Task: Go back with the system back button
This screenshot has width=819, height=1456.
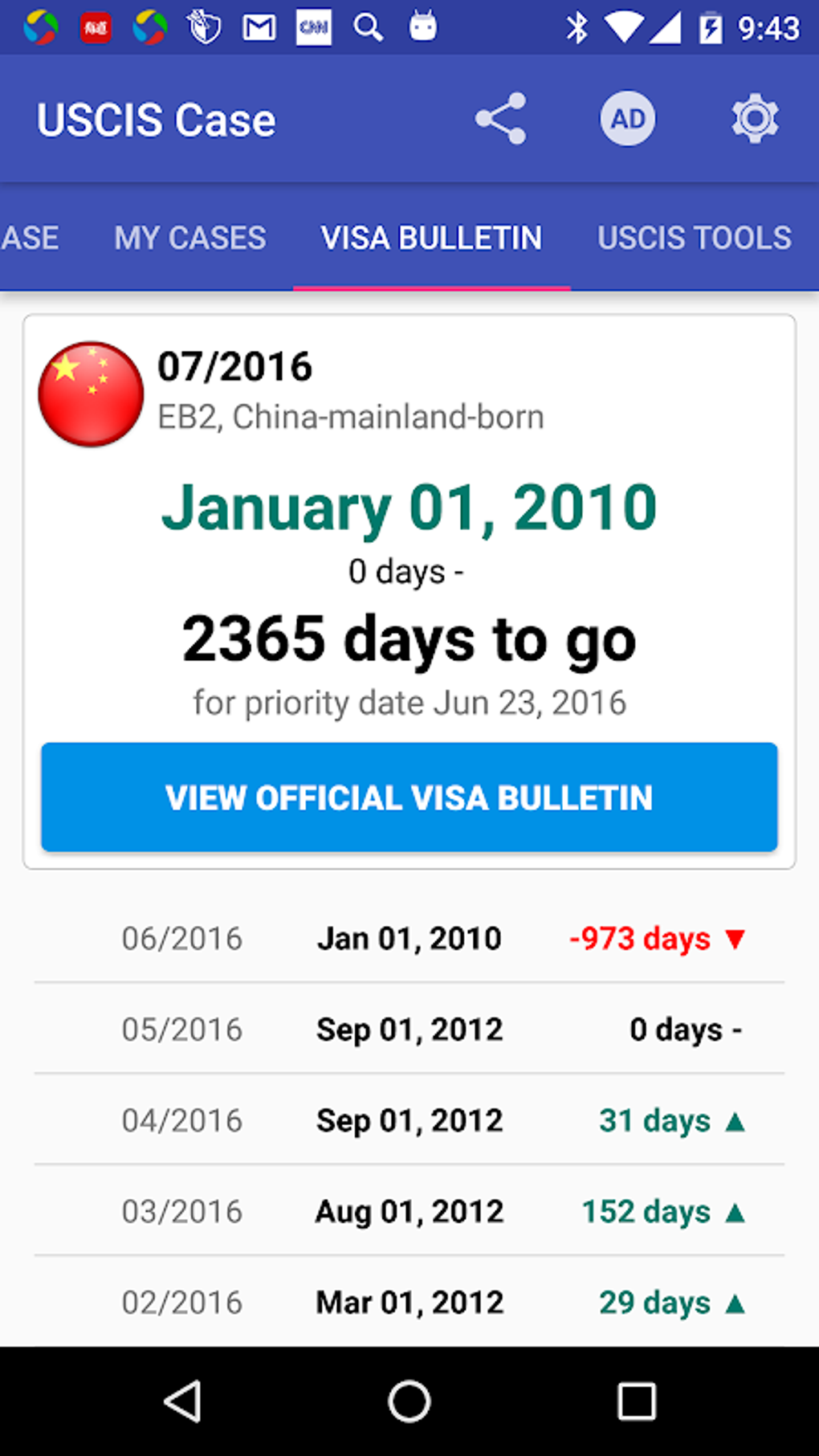Action: (x=183, y=1401)
